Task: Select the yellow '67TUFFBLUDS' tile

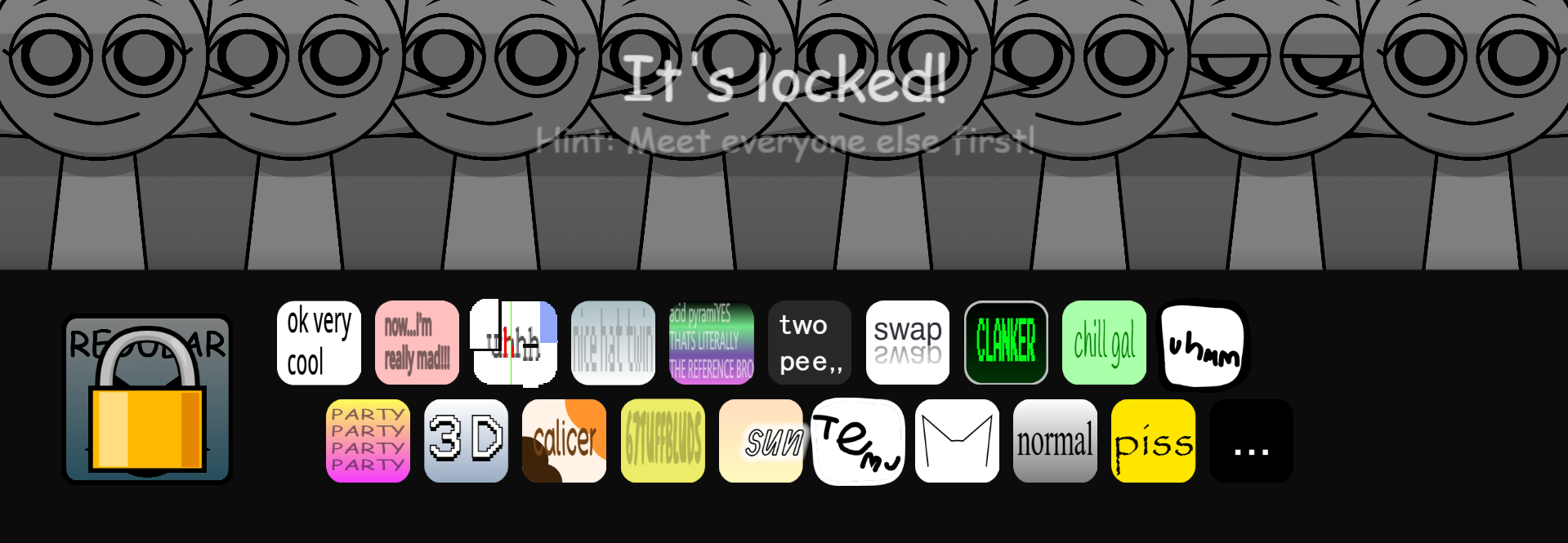Action: coord(663,441)
